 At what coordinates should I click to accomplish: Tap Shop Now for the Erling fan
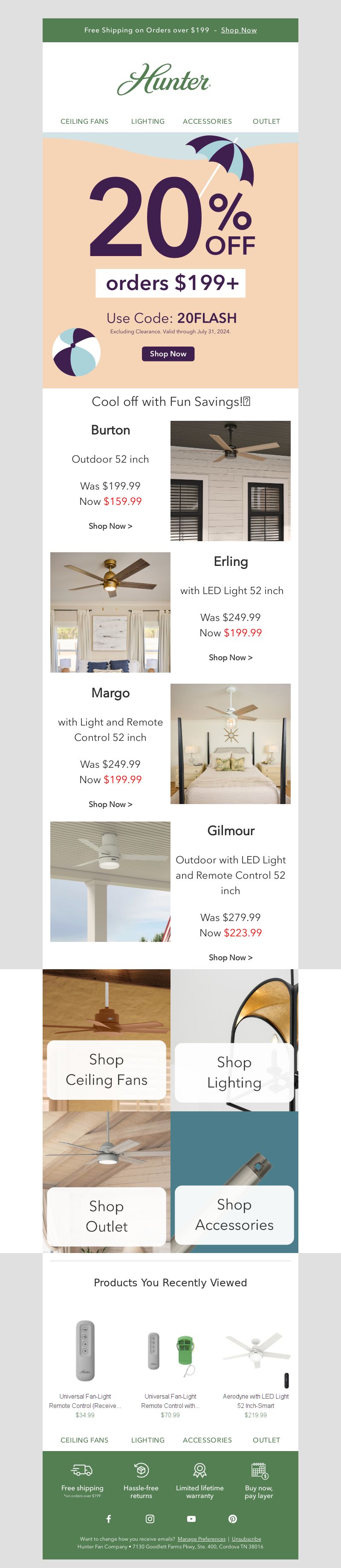230,657
